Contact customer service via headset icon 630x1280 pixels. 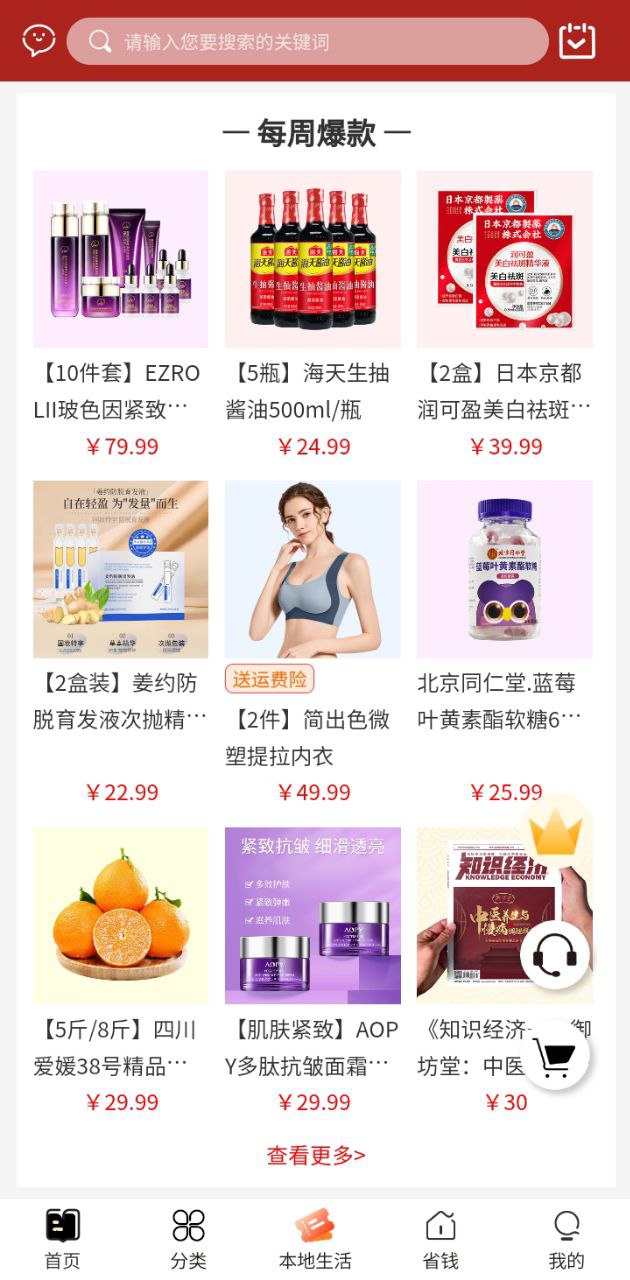(555, 955)
